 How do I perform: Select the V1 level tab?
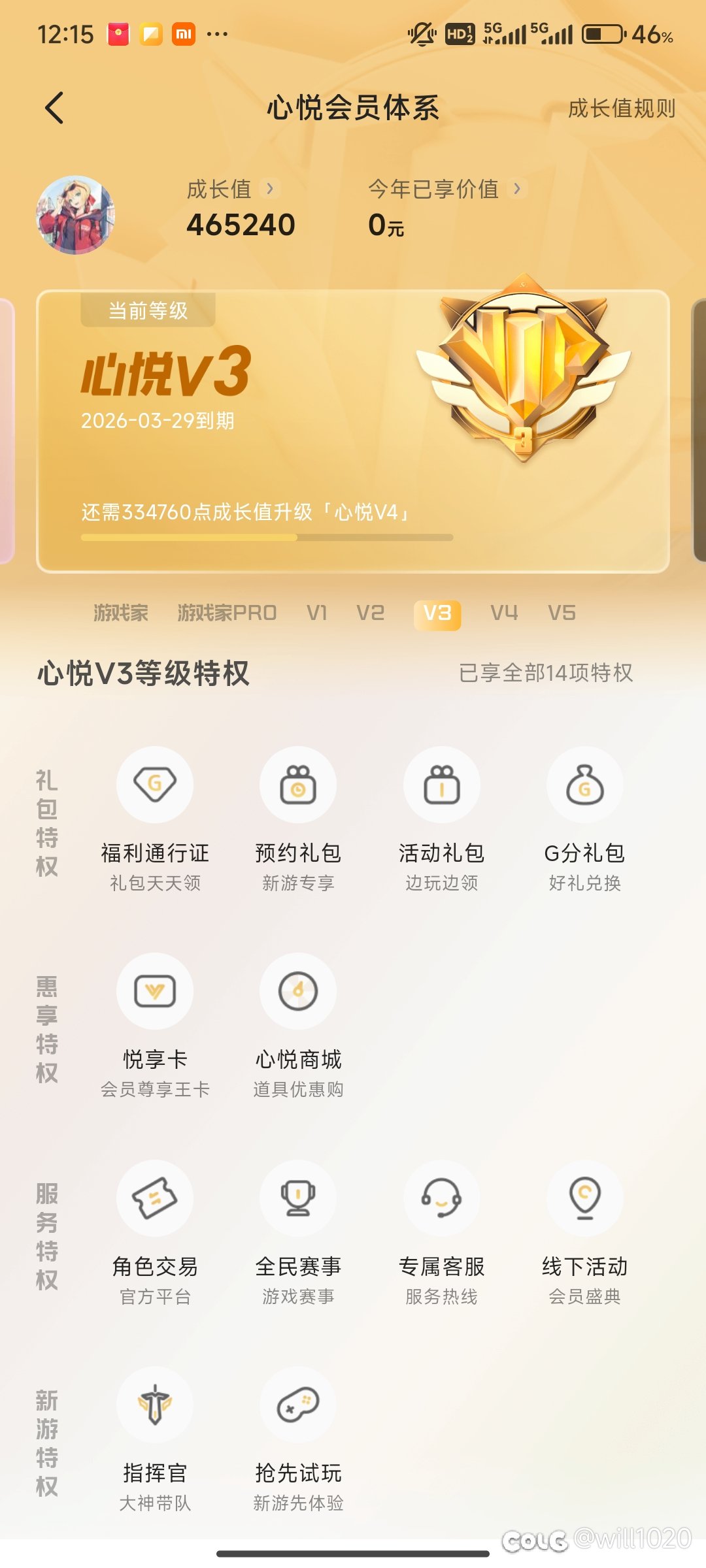coord(317,613)
